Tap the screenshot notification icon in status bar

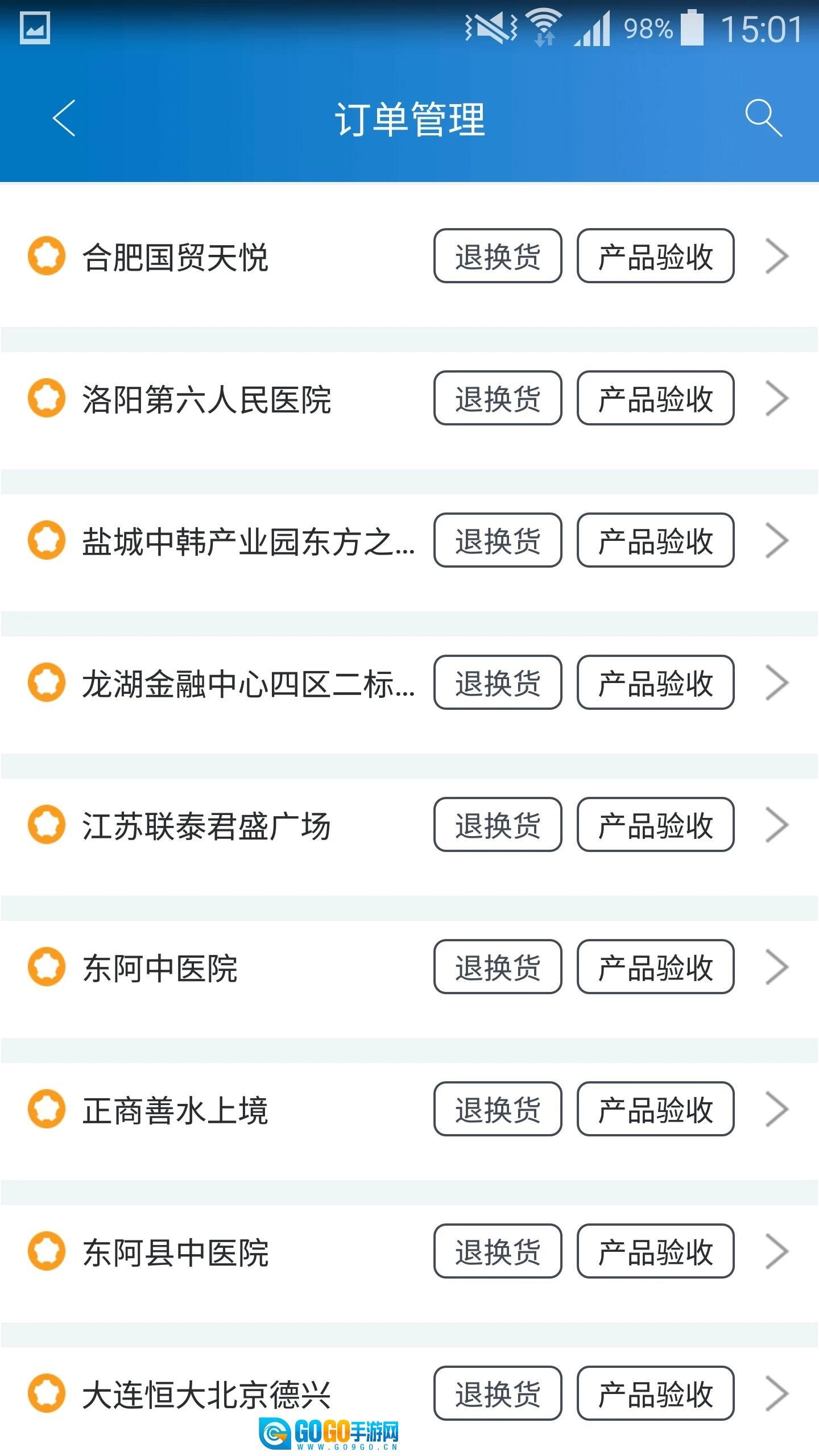34,27
